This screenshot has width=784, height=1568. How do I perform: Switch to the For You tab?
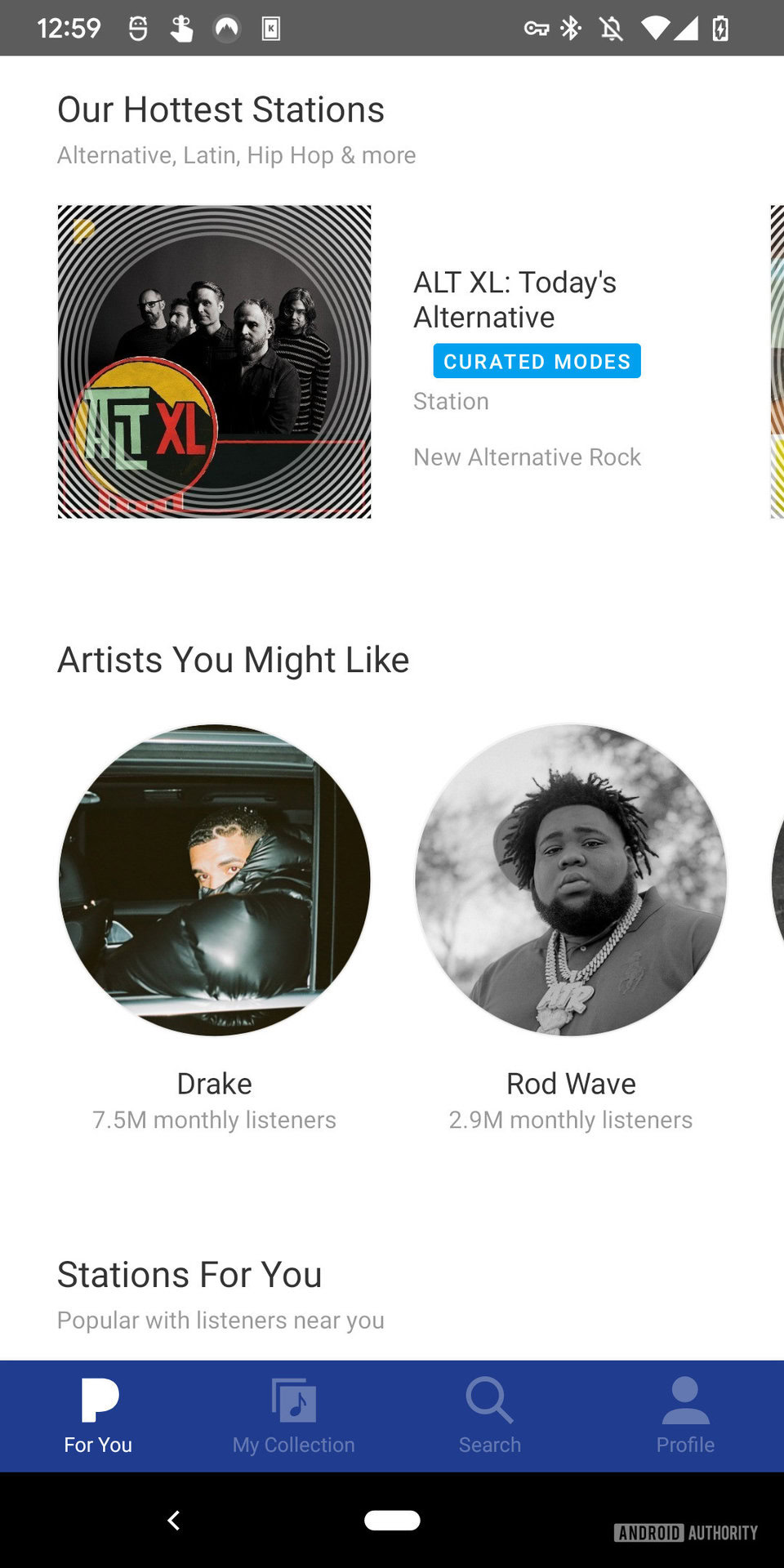point(98,1415)
